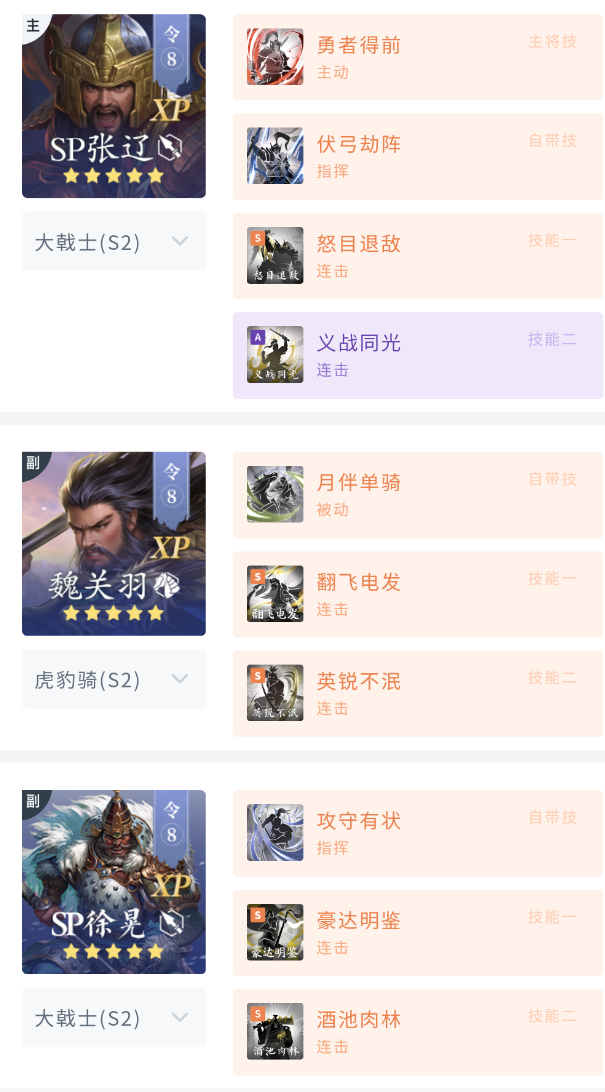
Task: Select the 义战同光 skill row
Action: [x=417, y=355]
